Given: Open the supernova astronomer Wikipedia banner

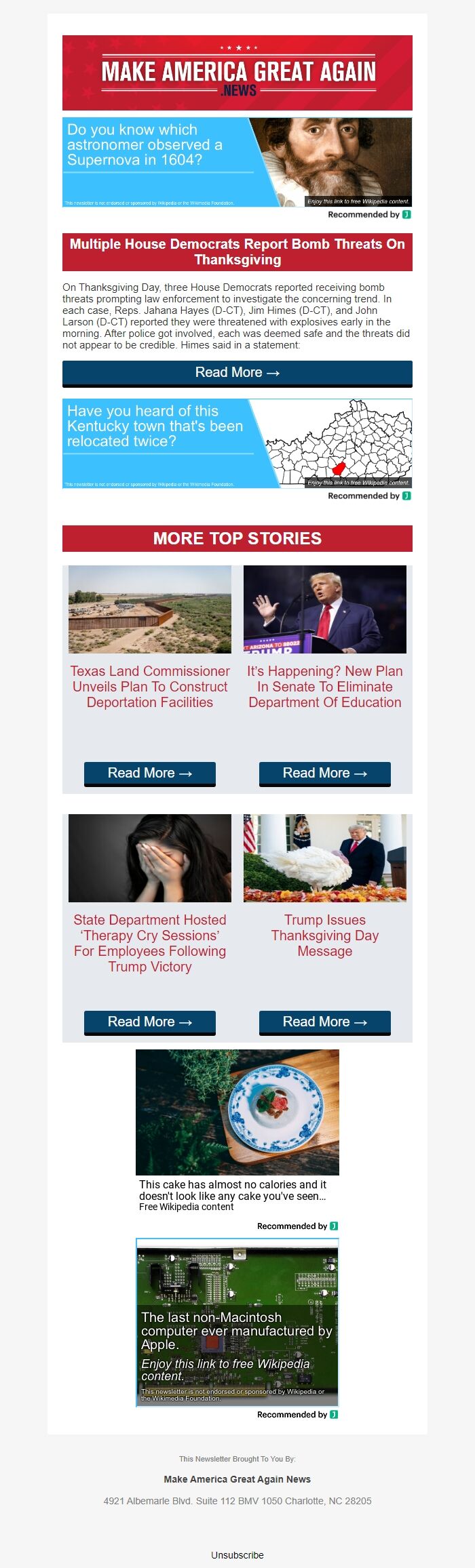Looking at the screenshot, I should (237, 162).
